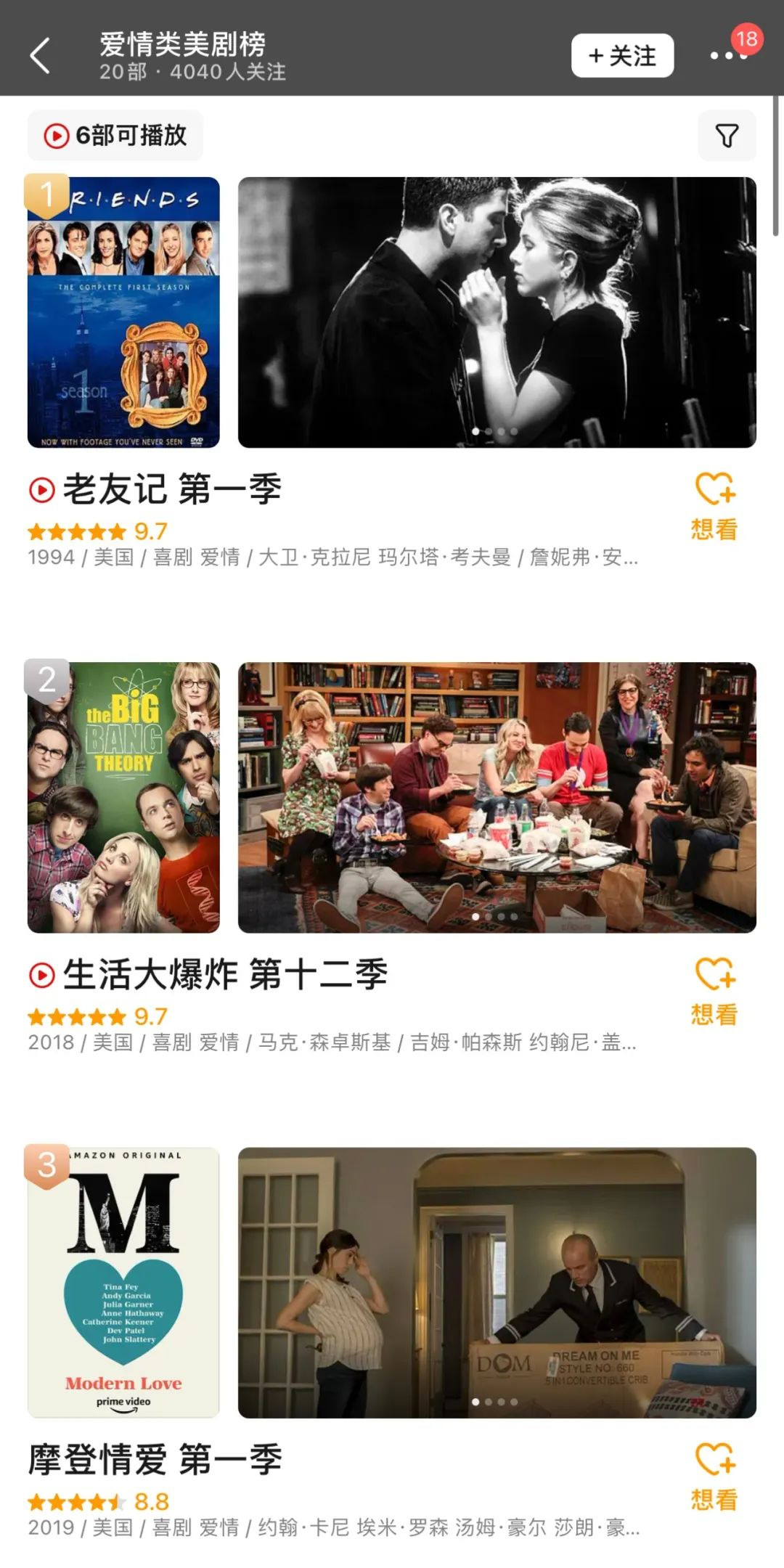This screenshot has width=784, height=1568.
Task: Open the Friends season one poster
Action: [123, 312]
